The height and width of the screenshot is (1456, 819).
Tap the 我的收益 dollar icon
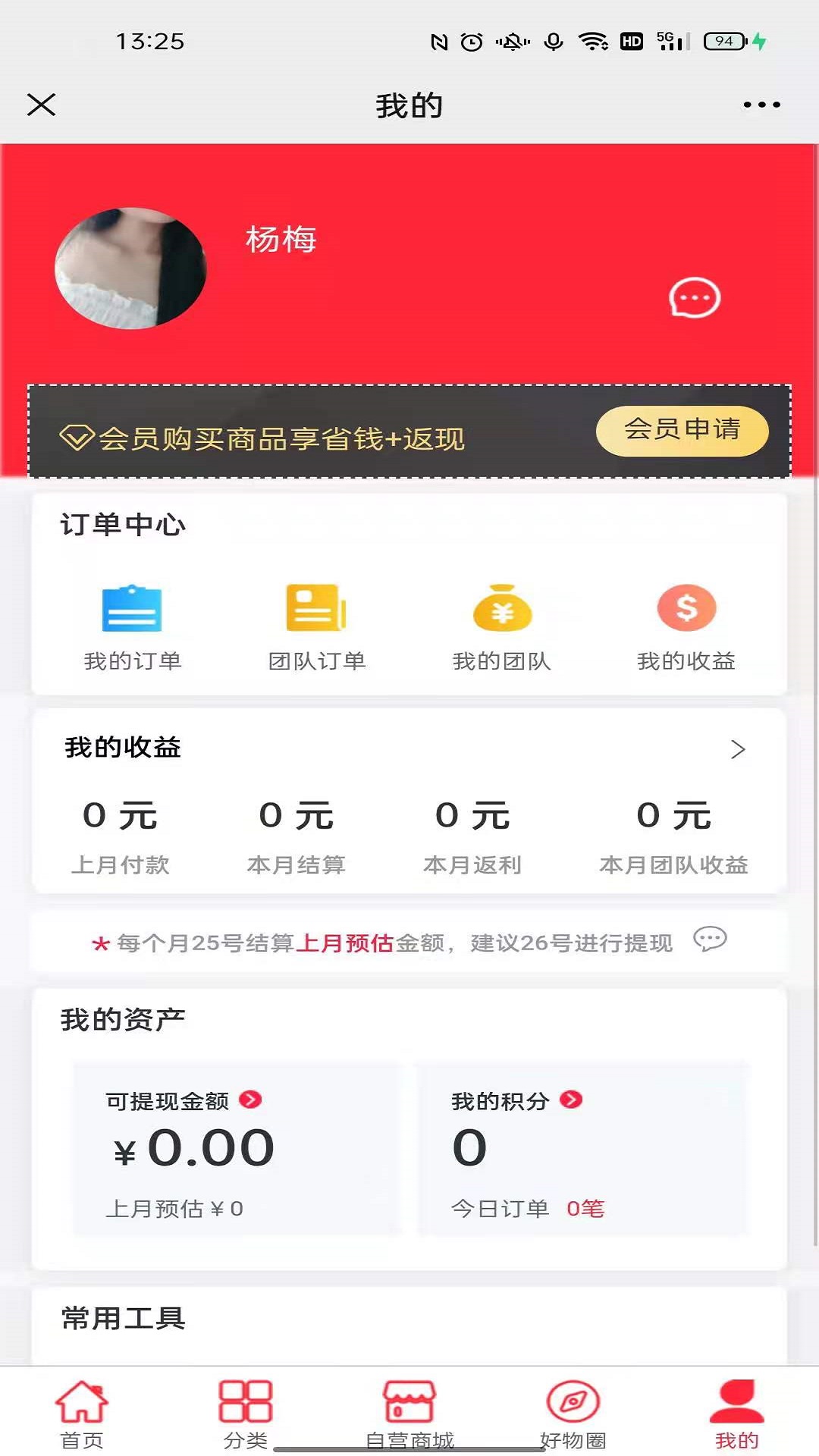pyautogui.click(x=686, y=607)
